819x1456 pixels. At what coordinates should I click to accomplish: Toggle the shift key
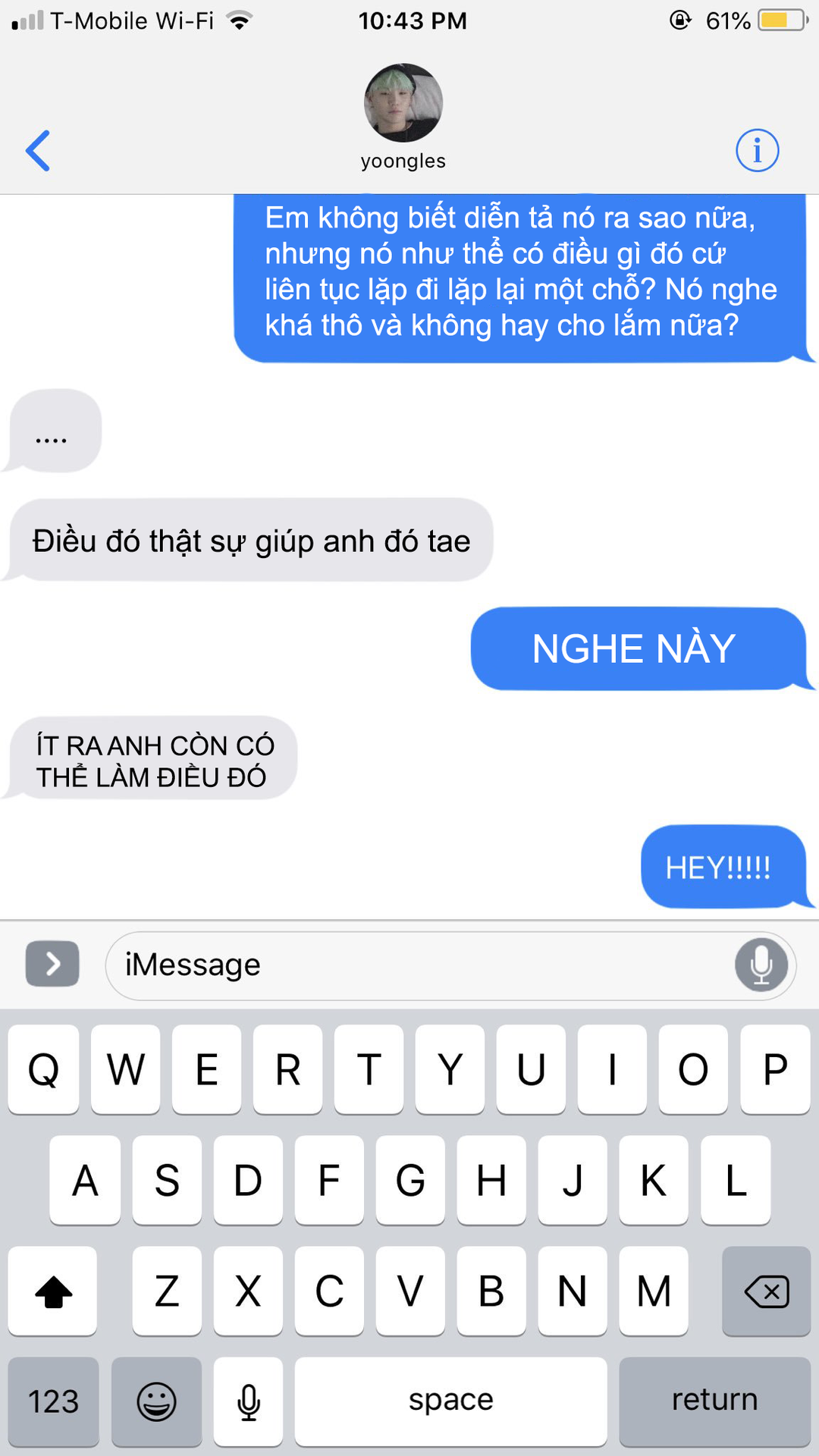[53, 1291]
